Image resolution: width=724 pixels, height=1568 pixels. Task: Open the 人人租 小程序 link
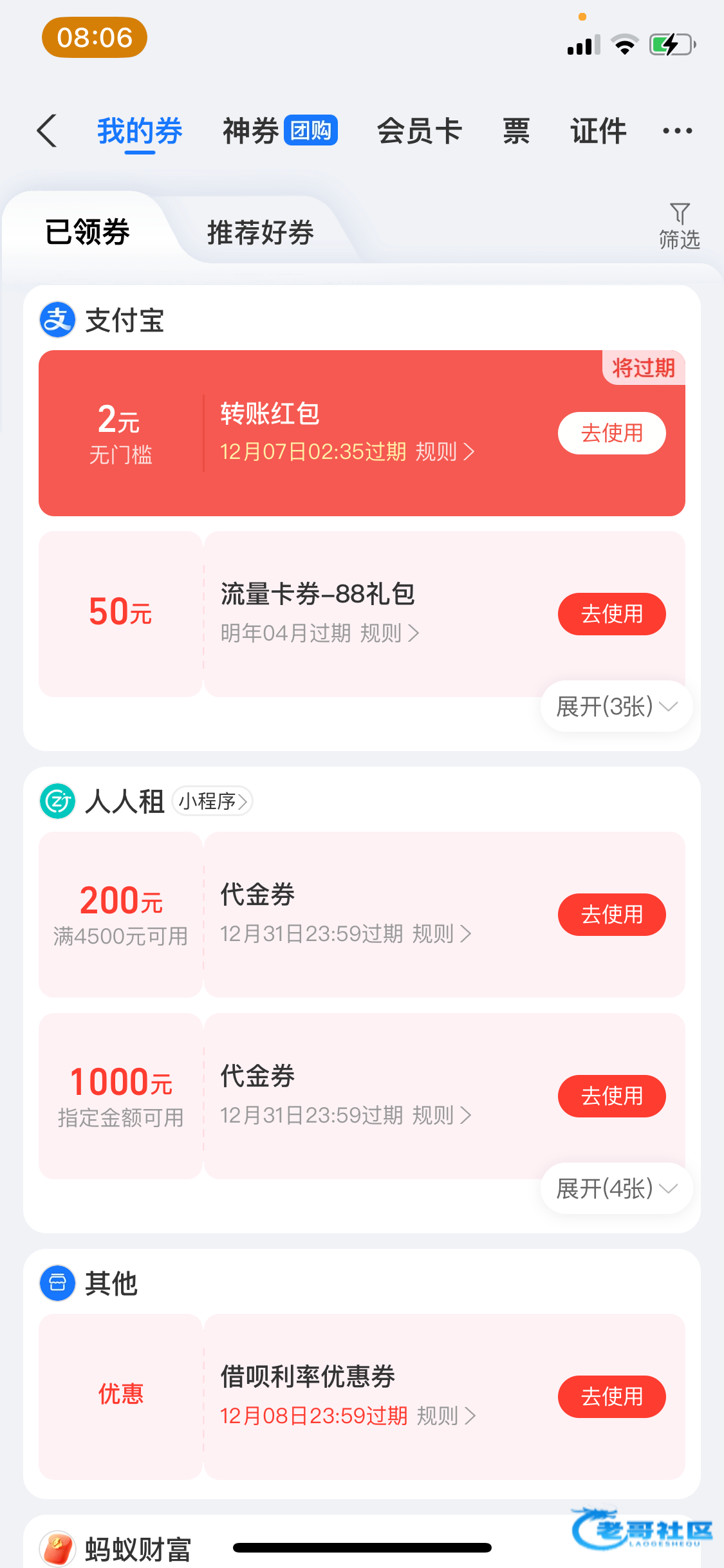(x=212, y=801)
